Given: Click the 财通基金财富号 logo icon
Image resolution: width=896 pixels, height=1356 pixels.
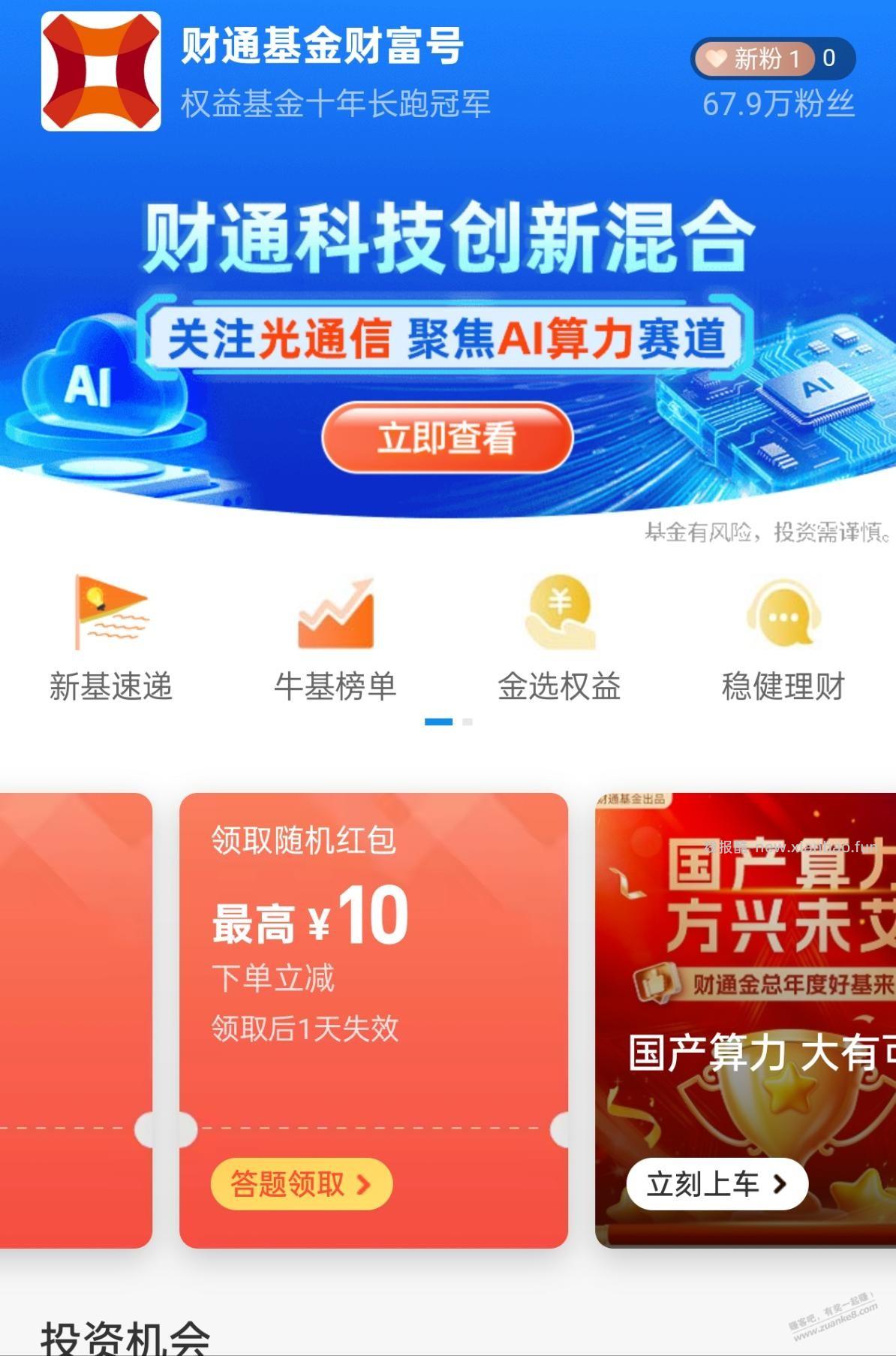Looking at the screenshot, I should coord(100,70).
